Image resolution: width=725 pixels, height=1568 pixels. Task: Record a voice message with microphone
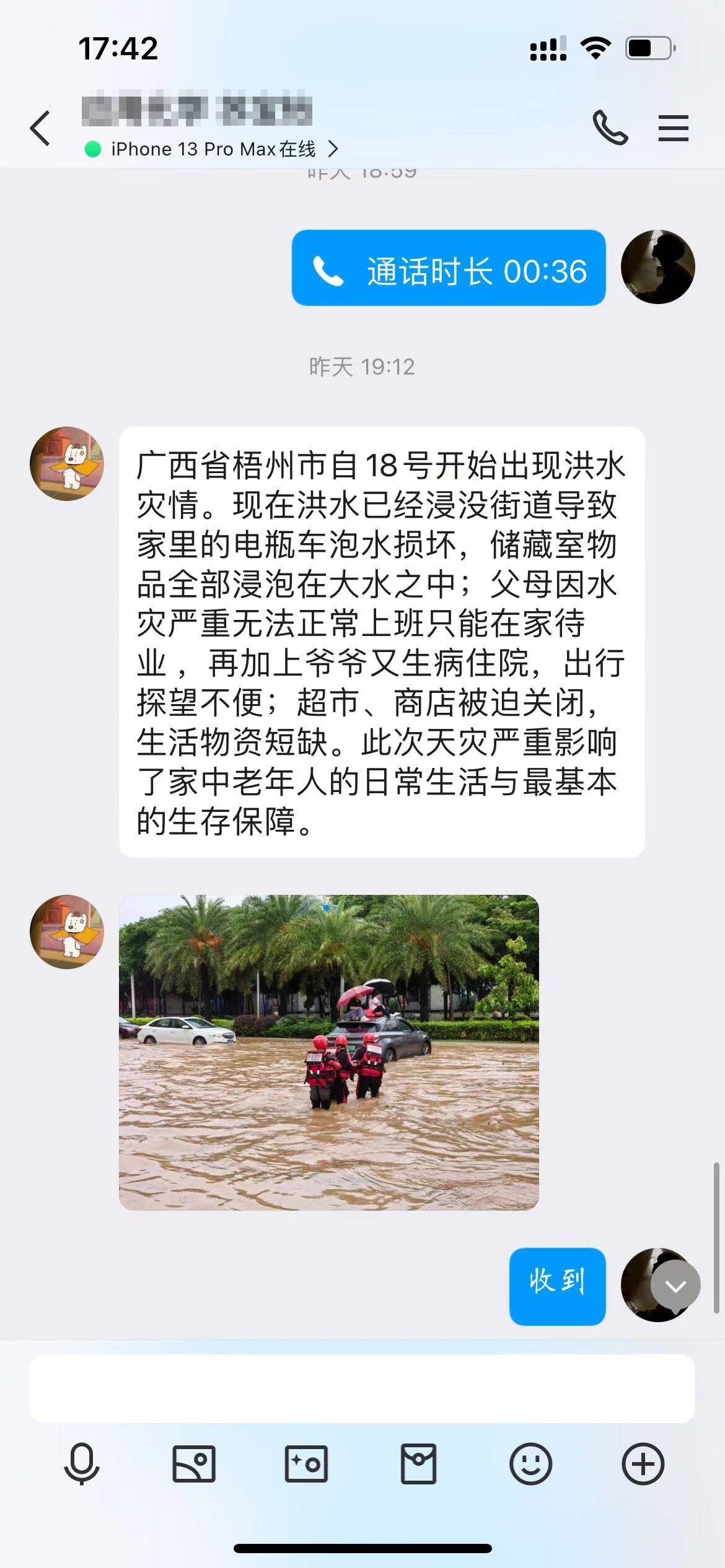tap(82, 1464)
